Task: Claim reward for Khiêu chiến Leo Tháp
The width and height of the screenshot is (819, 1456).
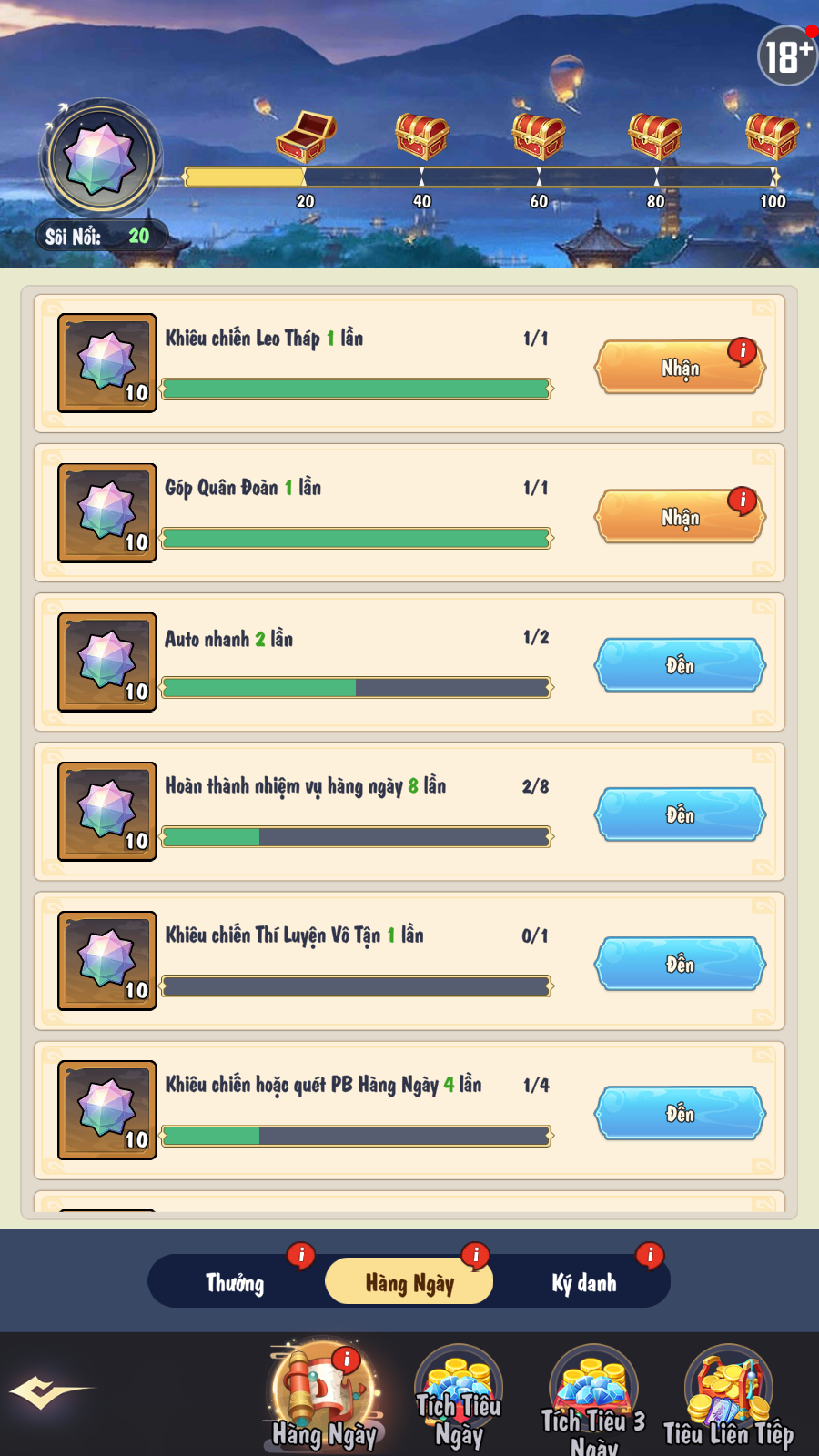Action: 680,368
